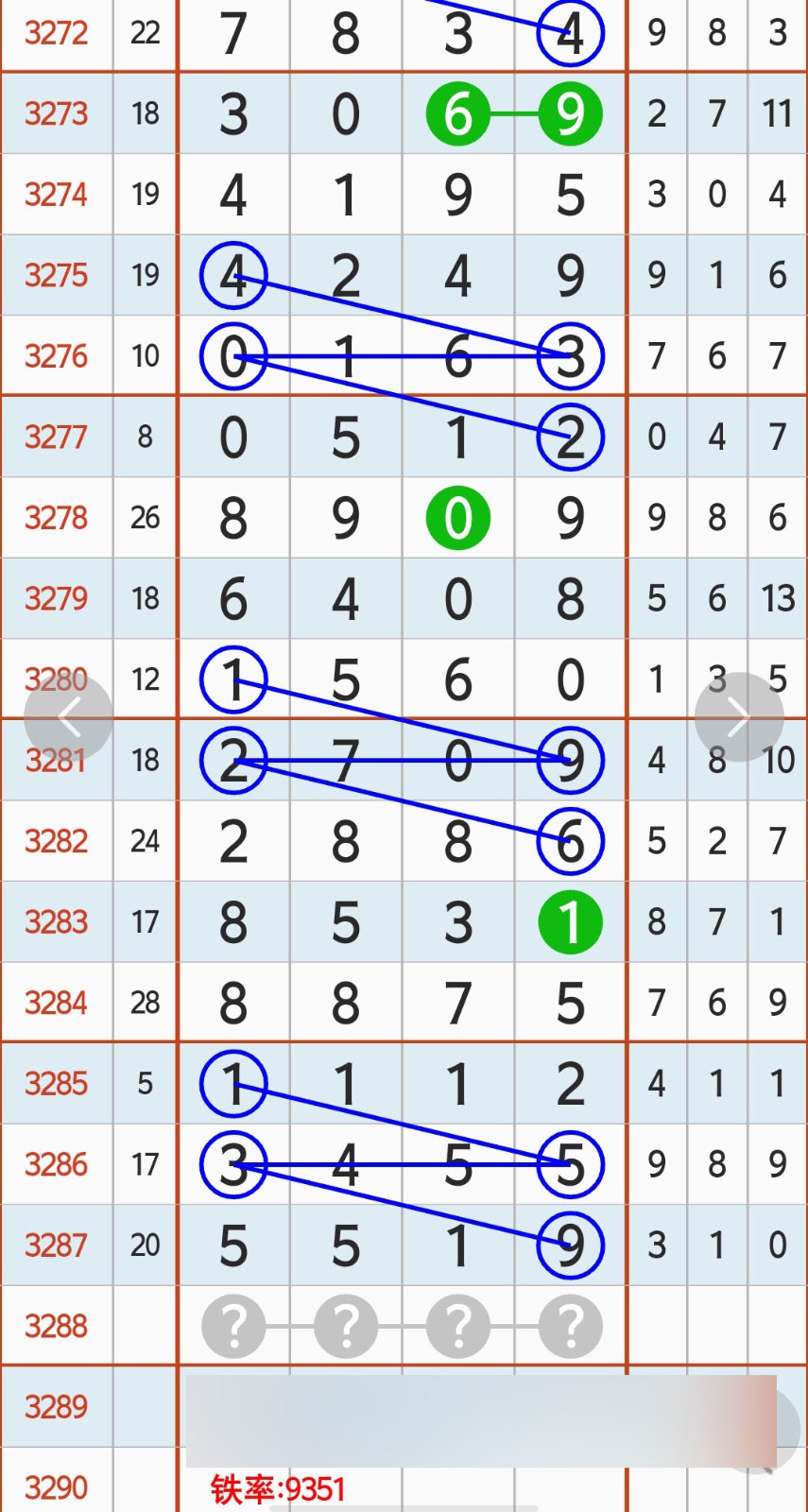
Task: Toggle the circled 9 in row 3281
Action: (x=570, y=760)
